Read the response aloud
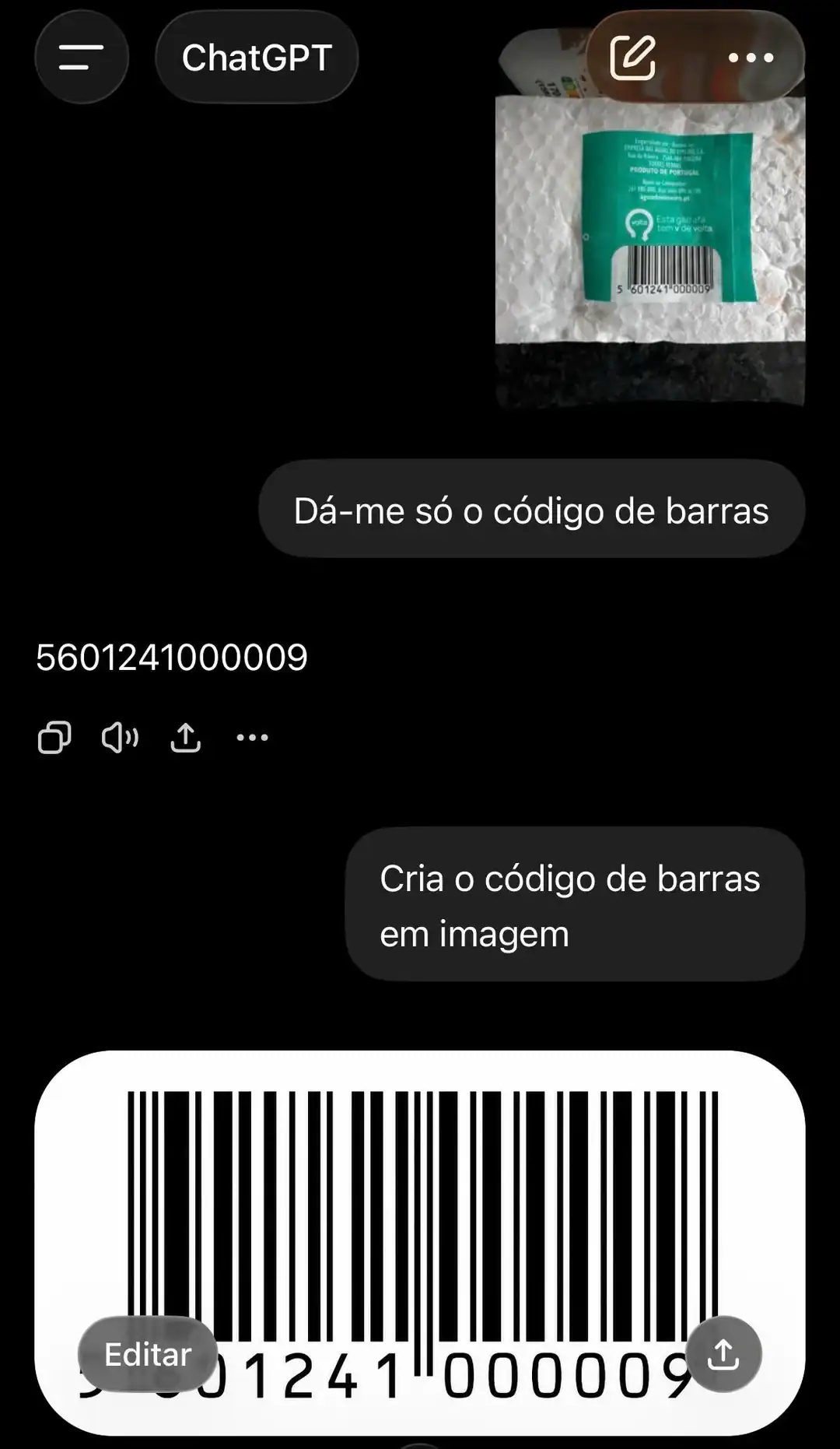Image resolution: width=840 pixels, height=1449 pixels. (120, 737)
